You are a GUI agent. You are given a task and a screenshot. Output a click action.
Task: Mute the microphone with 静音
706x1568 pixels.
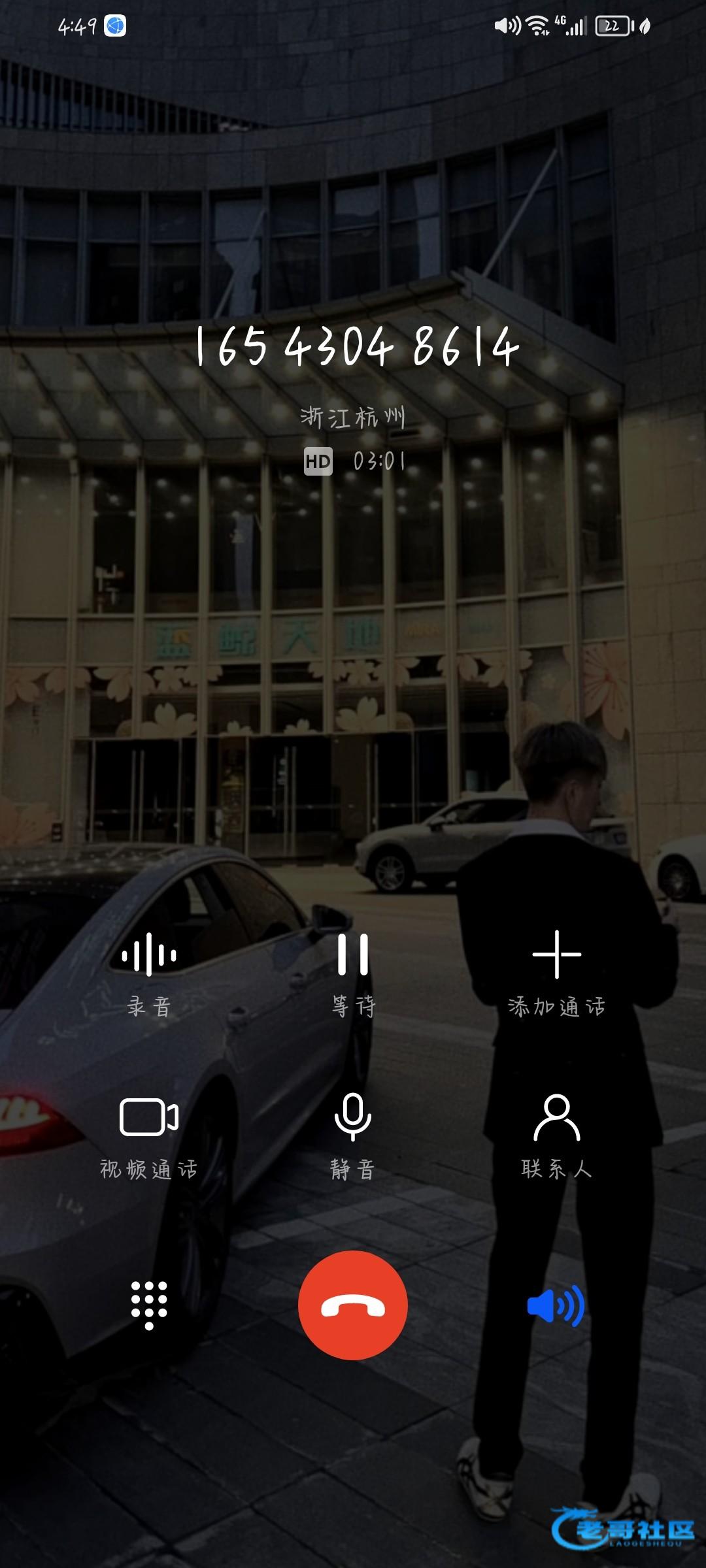353,1137
